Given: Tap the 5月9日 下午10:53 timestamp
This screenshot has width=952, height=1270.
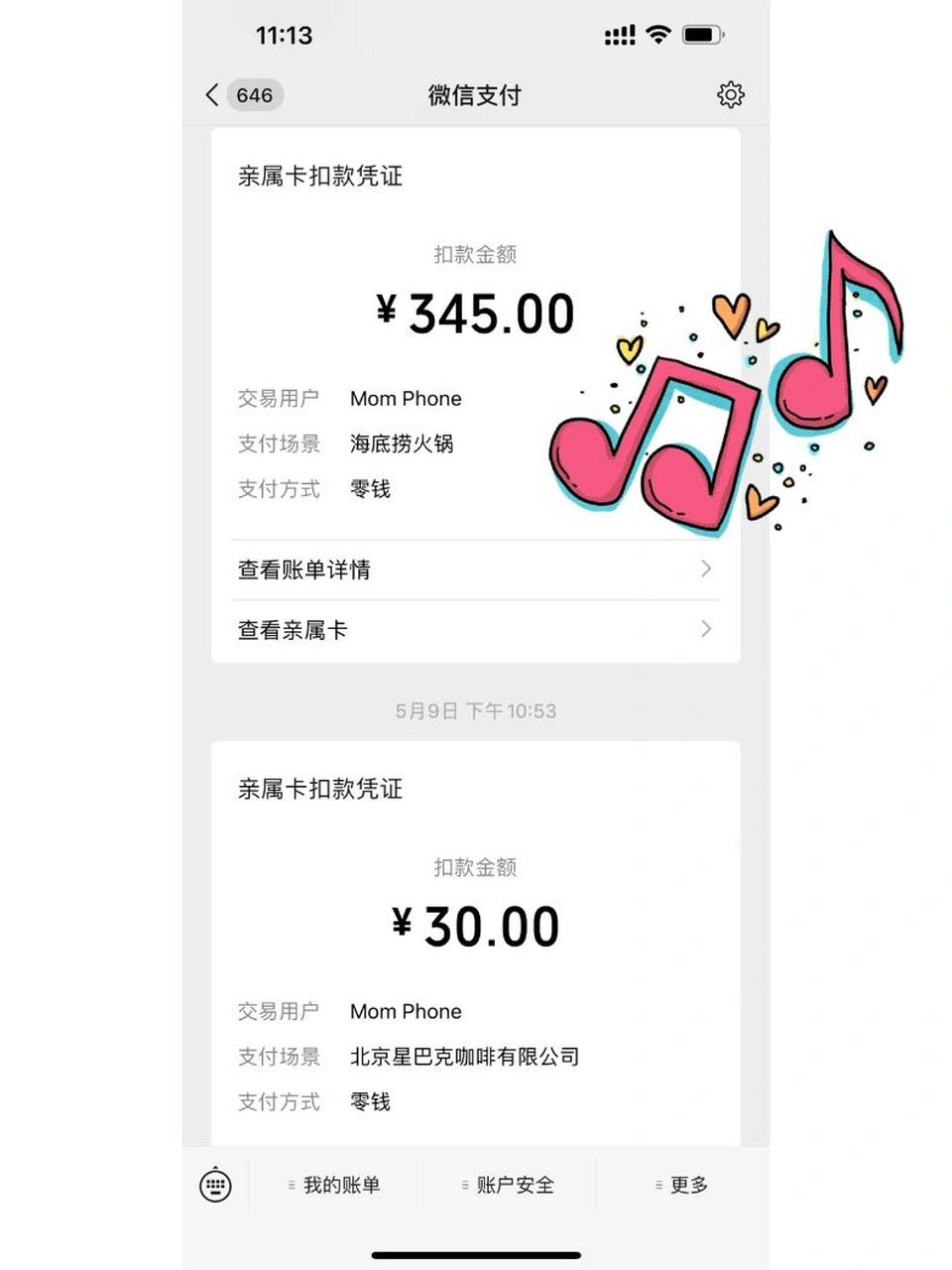Looking at the screenshot, I should click(x=475, y=710).
